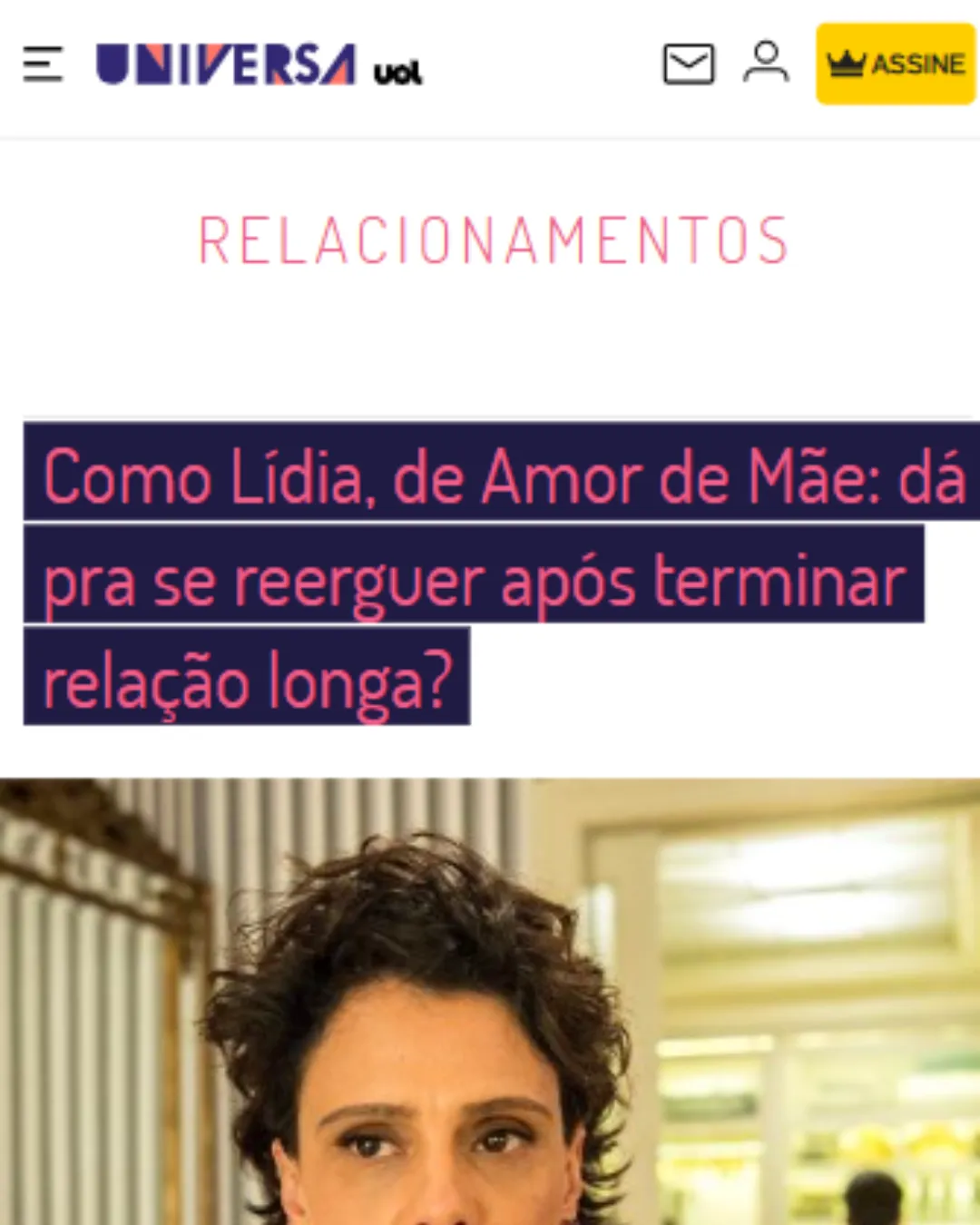Open the user account icon
This screenshot has width=980, height=1225.
point(766,63)
